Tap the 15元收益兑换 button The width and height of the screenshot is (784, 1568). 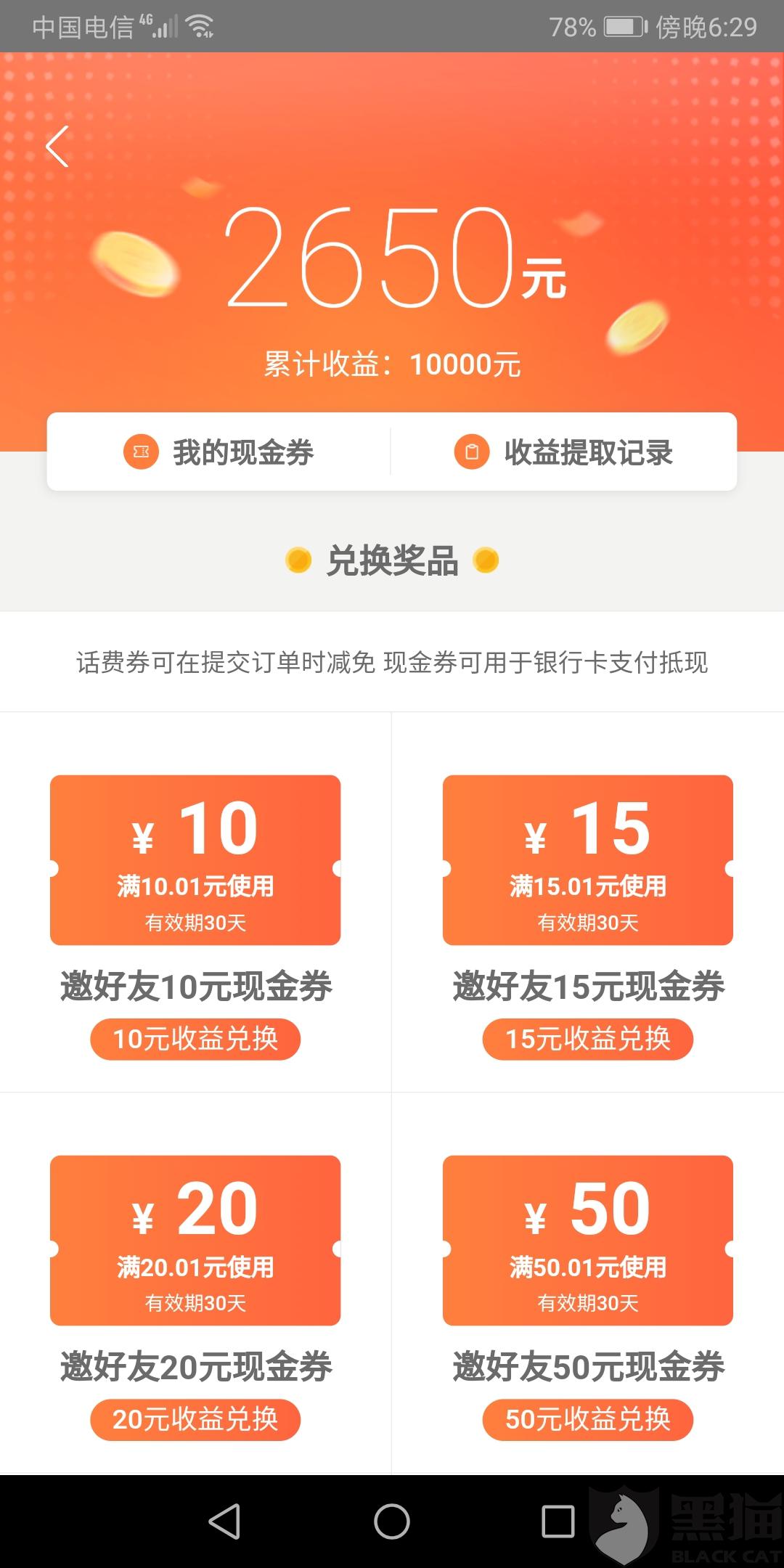(x=588, y=1039)
